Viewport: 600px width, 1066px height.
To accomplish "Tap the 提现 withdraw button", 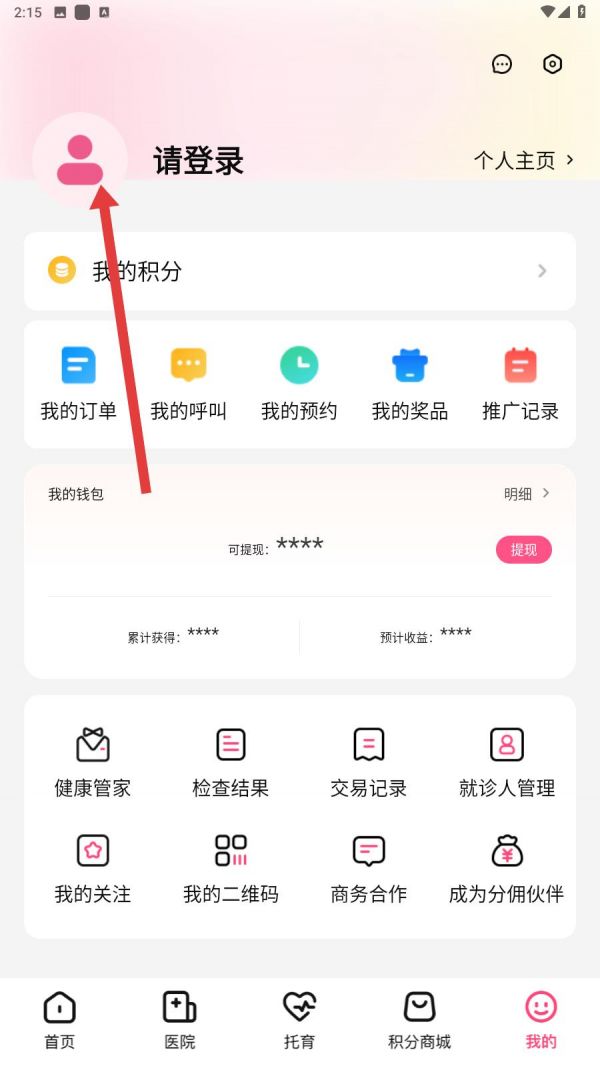I will [523, 550].
